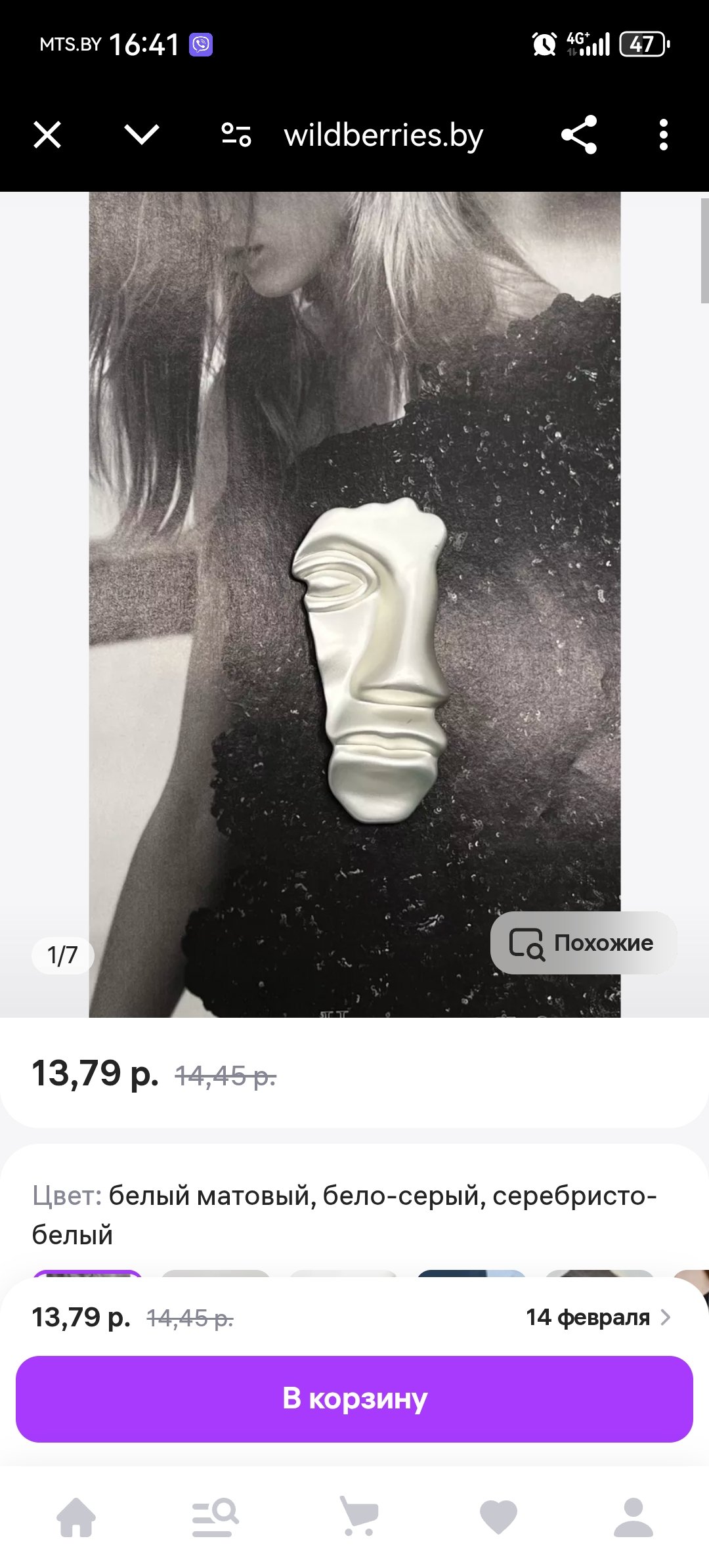Open the browser overflow menu
The height and width of the screenshot is (1568, 709).
click(664, 135)
